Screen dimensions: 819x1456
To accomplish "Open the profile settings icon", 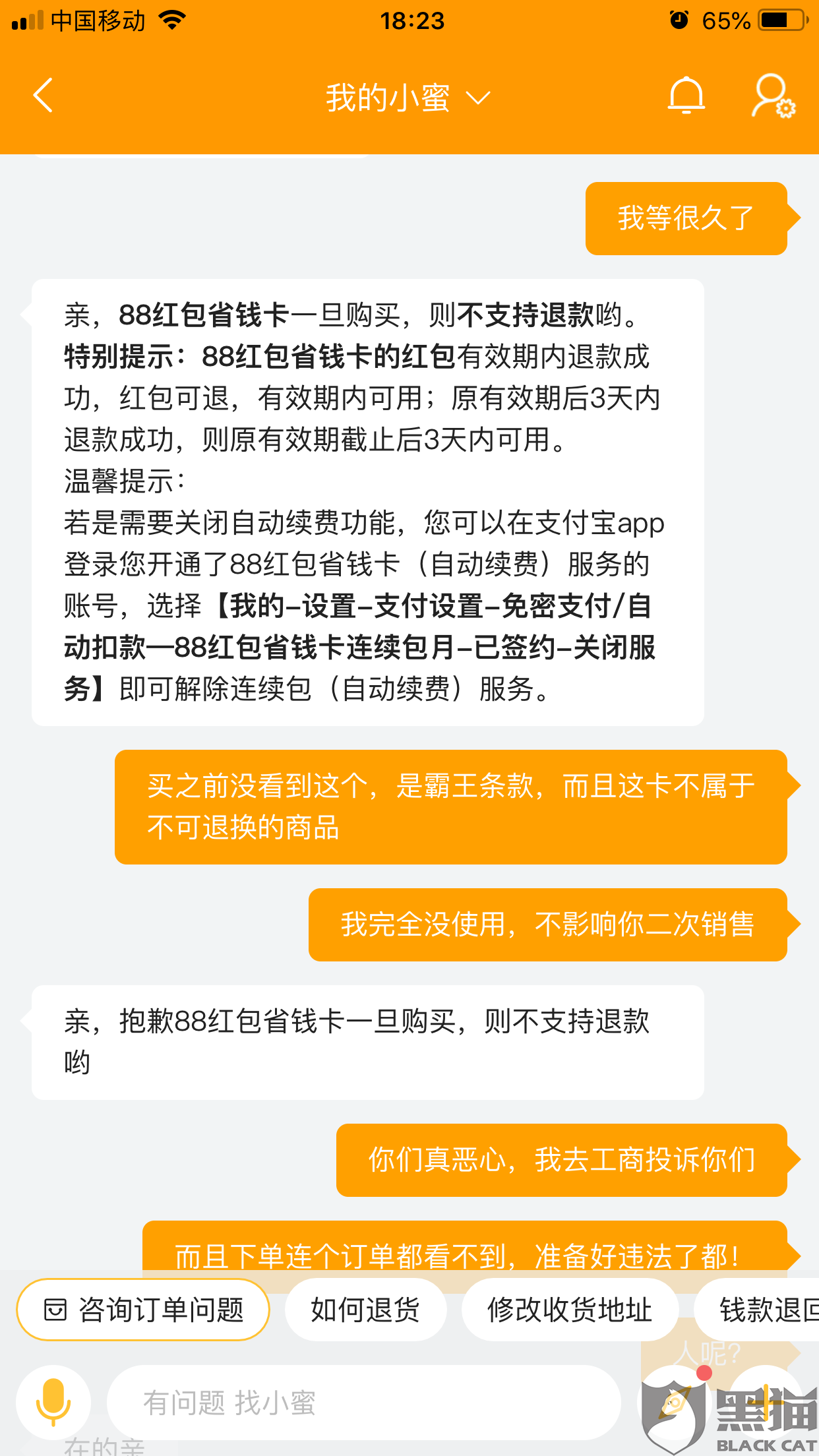I will pyautogui.click(x=773, y=96).
